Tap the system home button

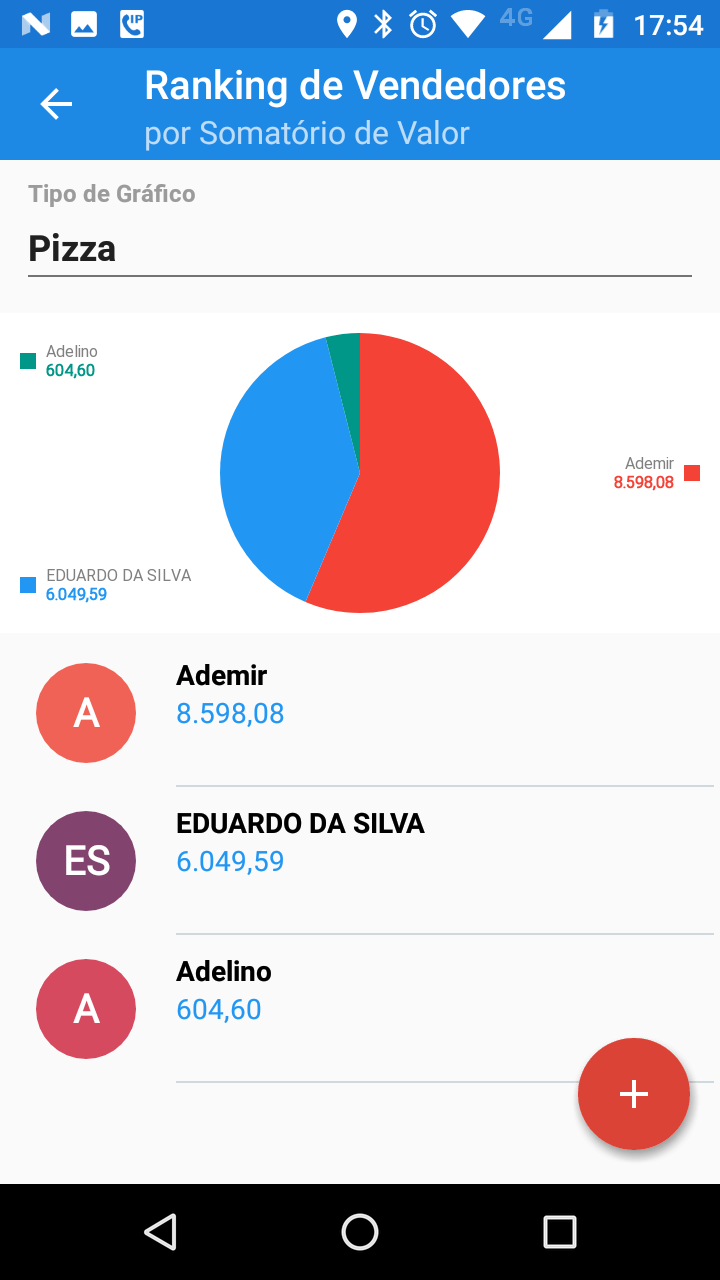tap(360, 1232)
